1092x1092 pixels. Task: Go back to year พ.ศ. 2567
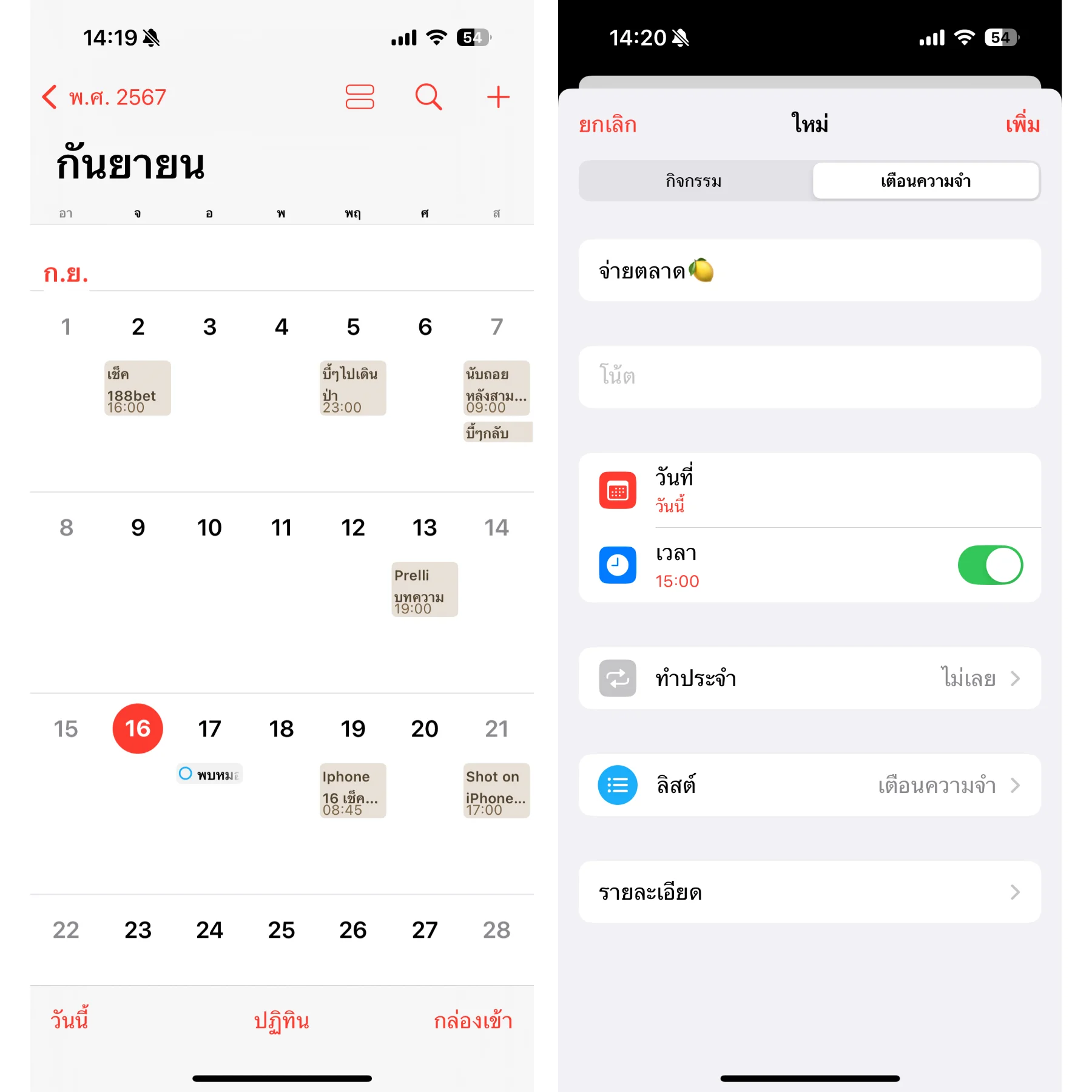pos(104,97)
